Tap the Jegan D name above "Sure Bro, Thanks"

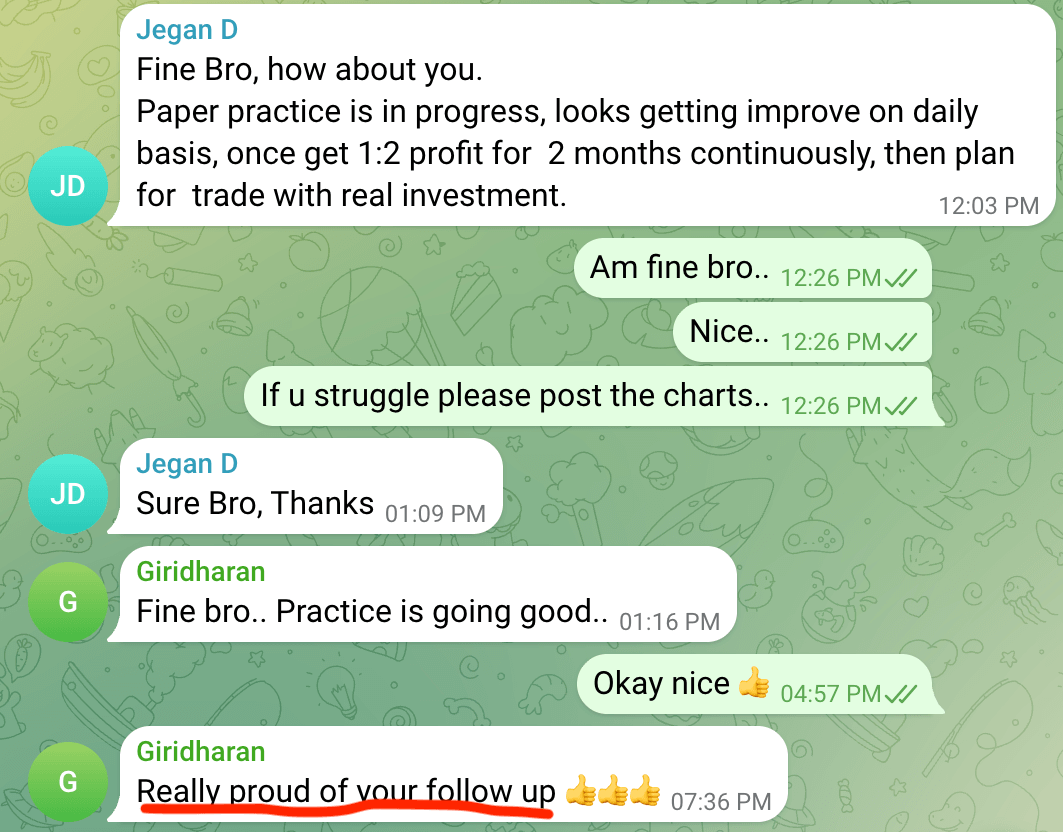pyautogui.click(x=187, y=464)
